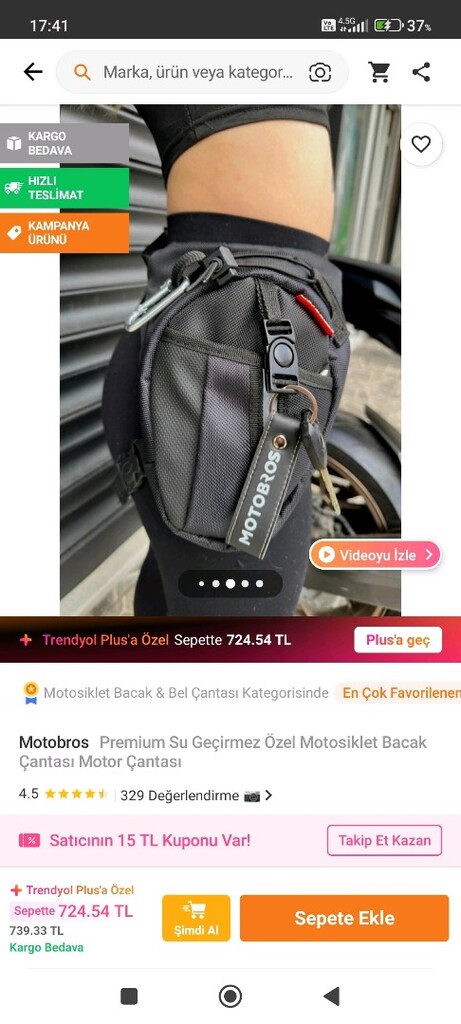Go back using the top arrow

tap(33, 72)
